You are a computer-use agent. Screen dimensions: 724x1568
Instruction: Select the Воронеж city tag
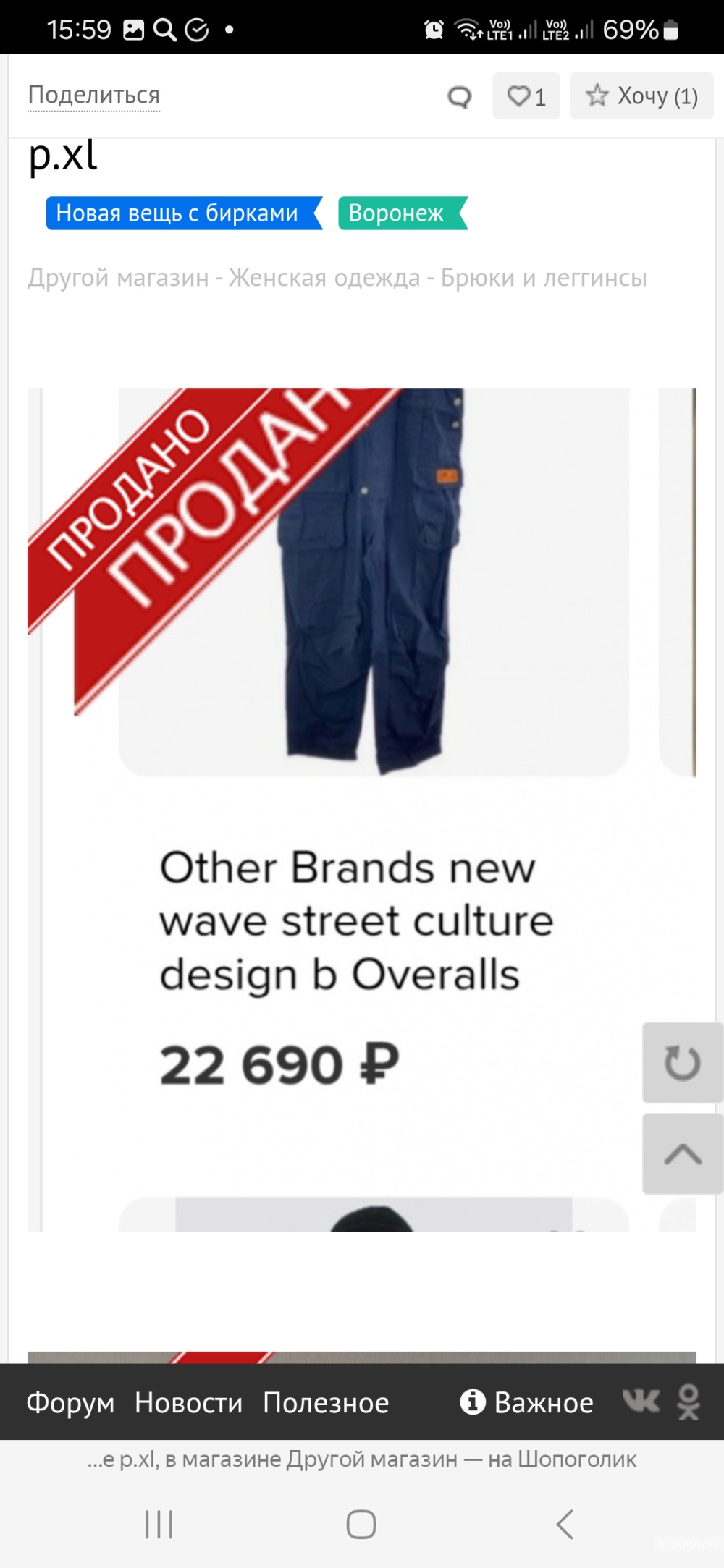coord(398,213)
